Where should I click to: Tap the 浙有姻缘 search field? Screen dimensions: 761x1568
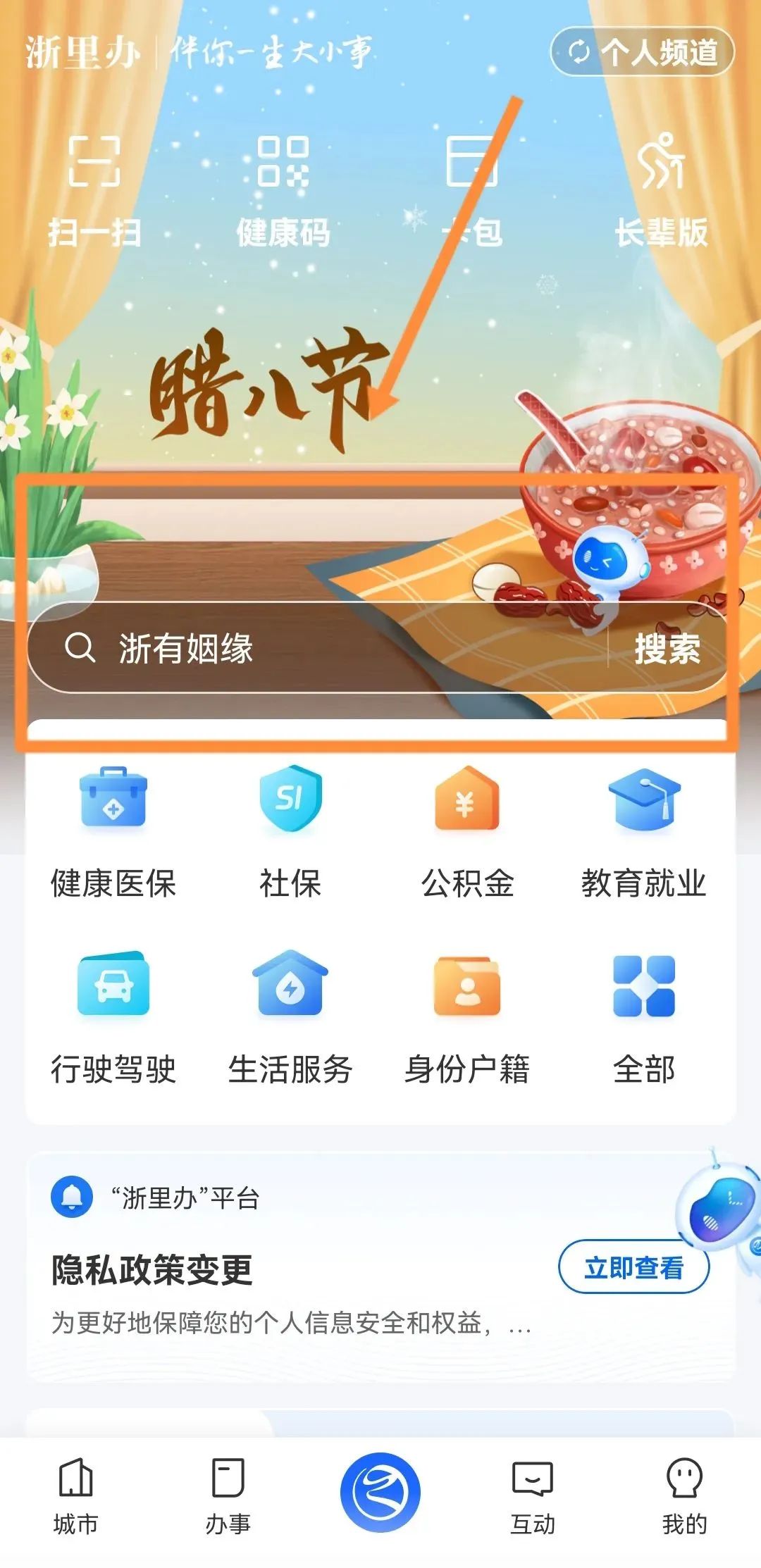click(317, 647)
